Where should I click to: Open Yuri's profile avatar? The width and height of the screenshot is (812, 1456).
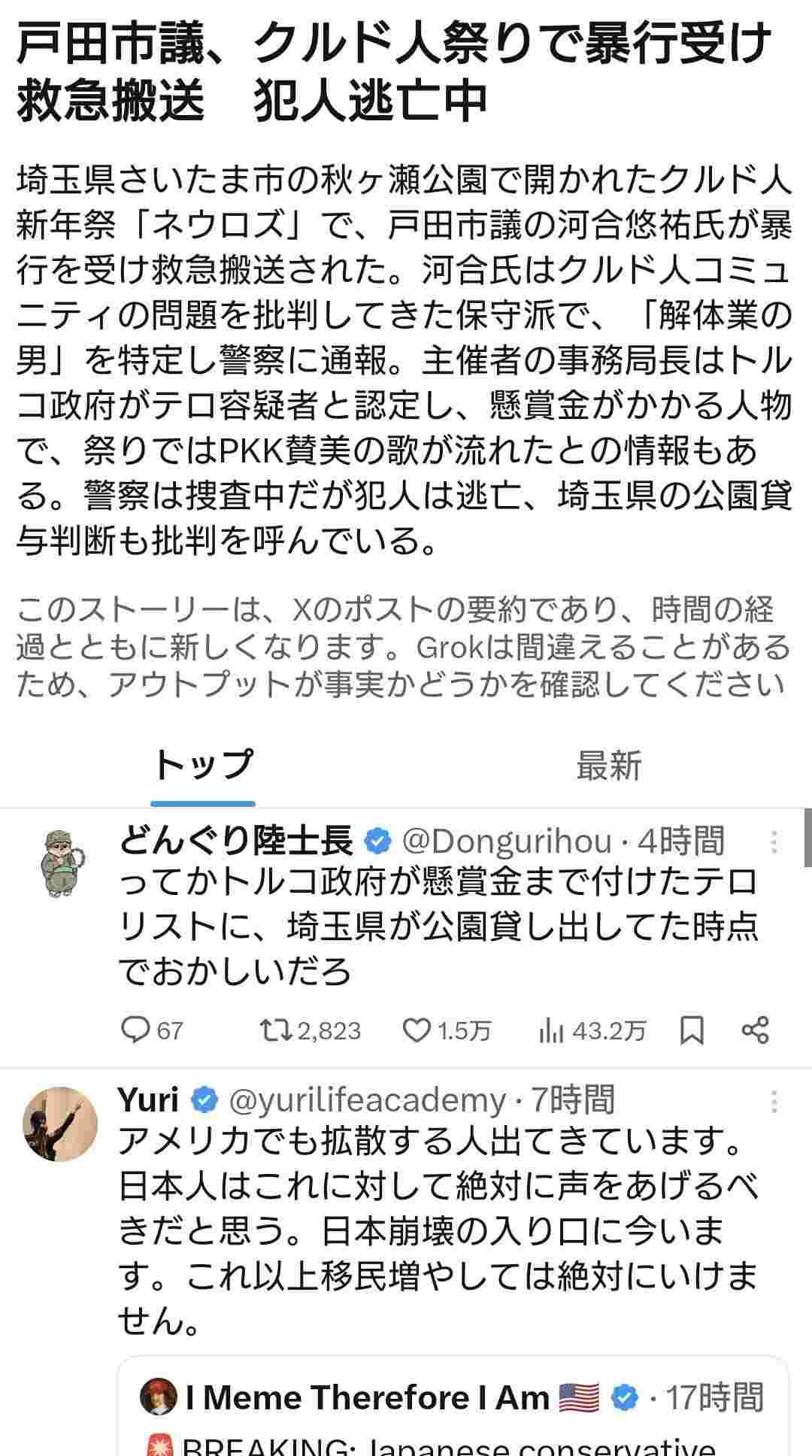pos(62,1124)
